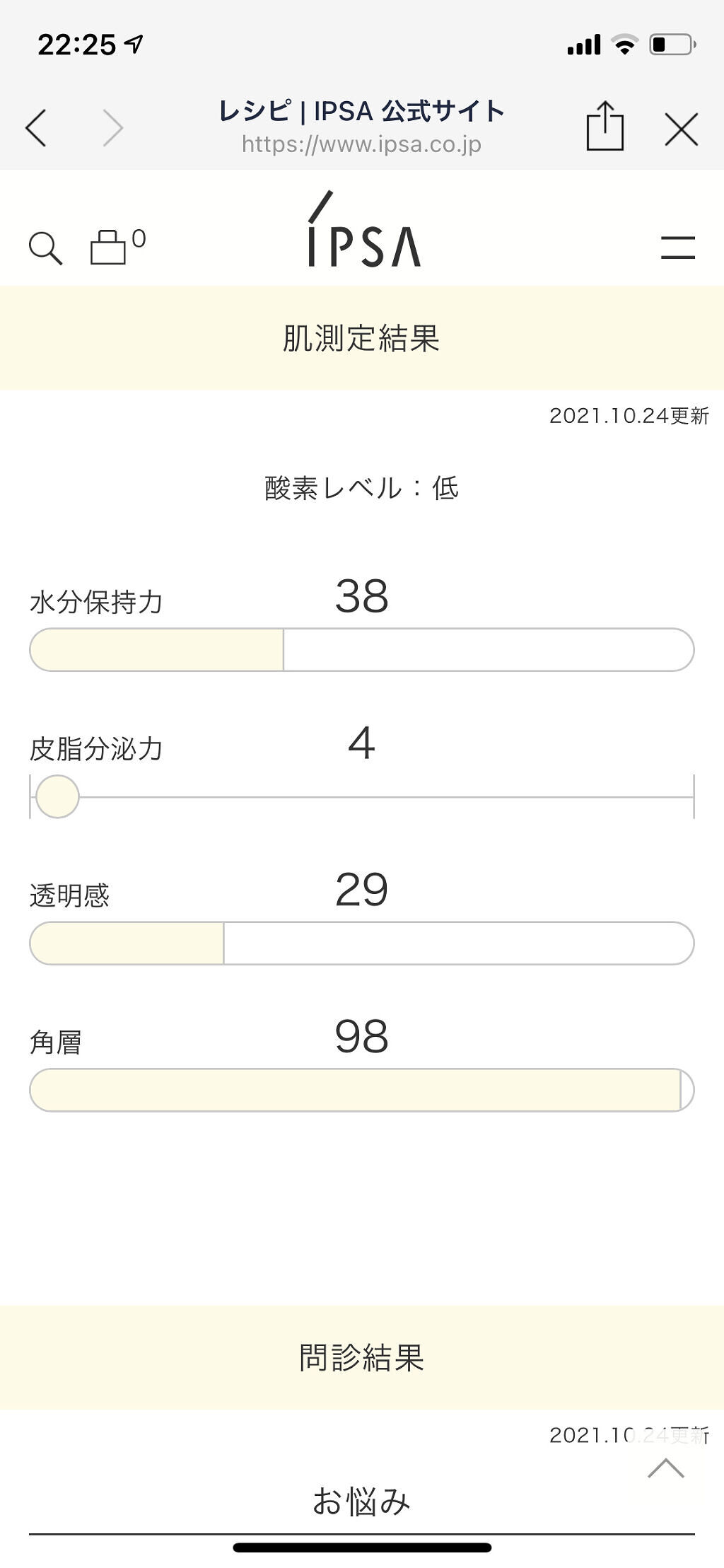Image resolution: width=724 pixels, height=1568 pixels.
Task: Tap the お悩み section label
Action: coord(361,1502)
